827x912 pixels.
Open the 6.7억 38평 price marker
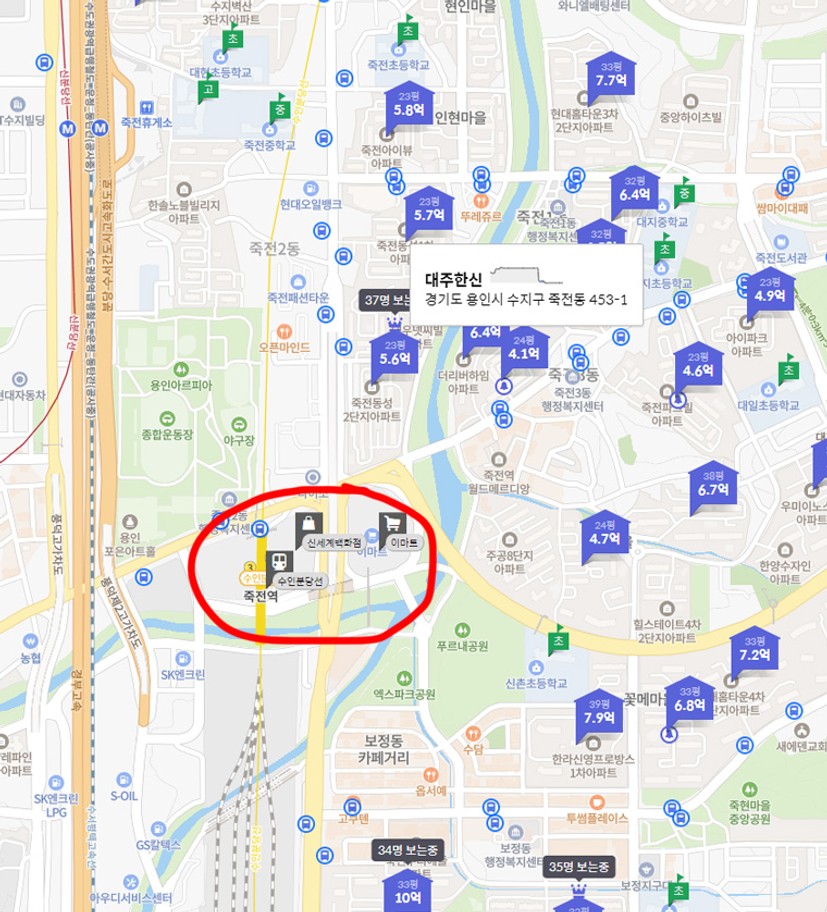tap(713, 485)
